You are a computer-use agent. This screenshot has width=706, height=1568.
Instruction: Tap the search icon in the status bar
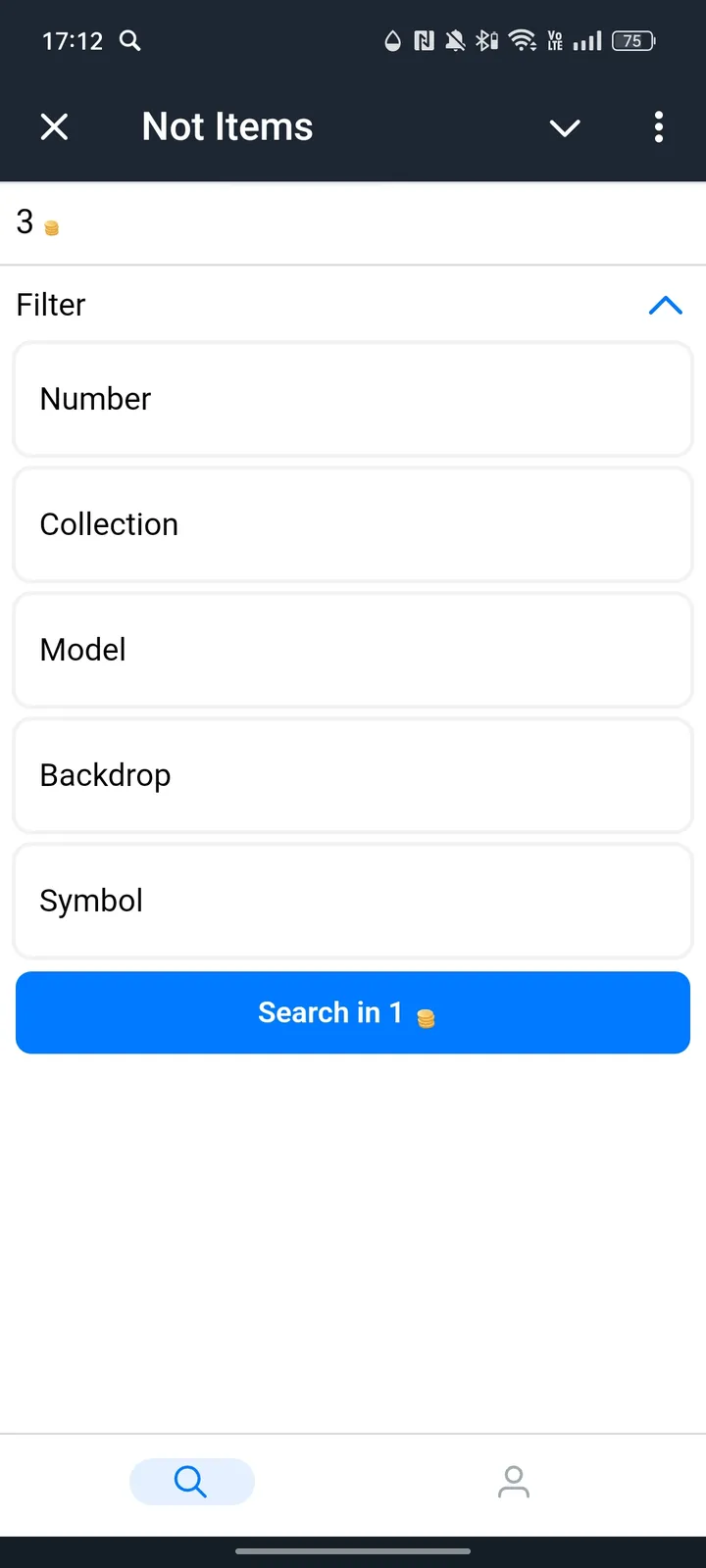point(130,41)
